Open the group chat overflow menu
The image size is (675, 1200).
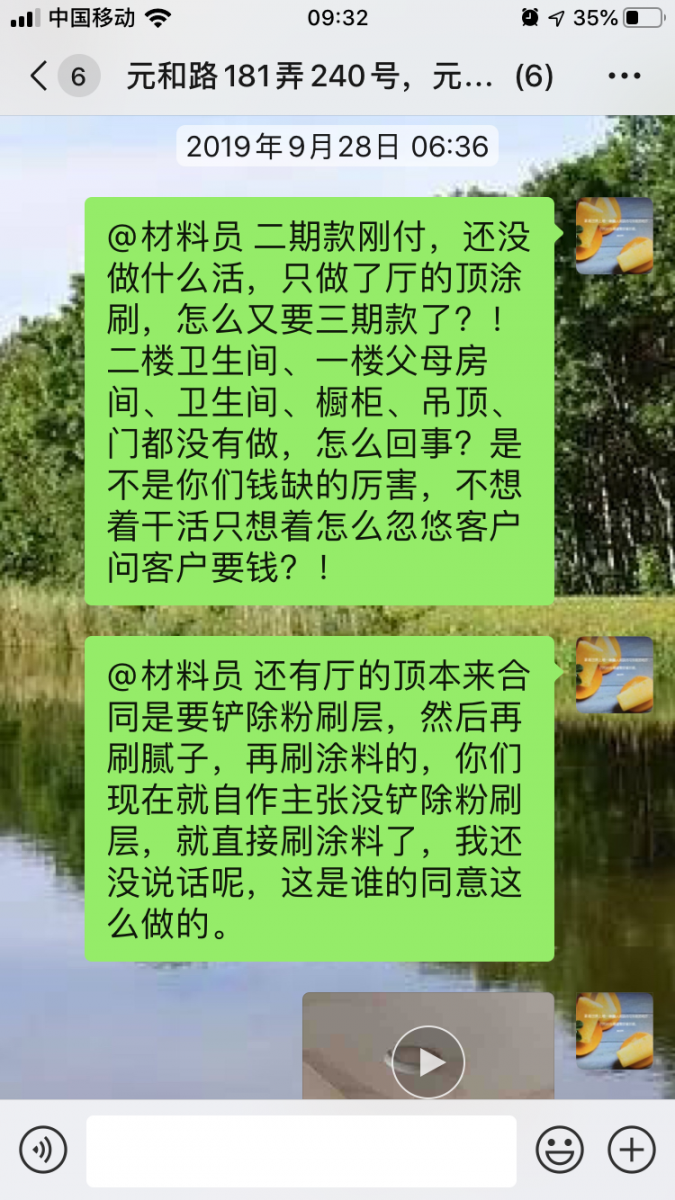(x=623, y=76)
